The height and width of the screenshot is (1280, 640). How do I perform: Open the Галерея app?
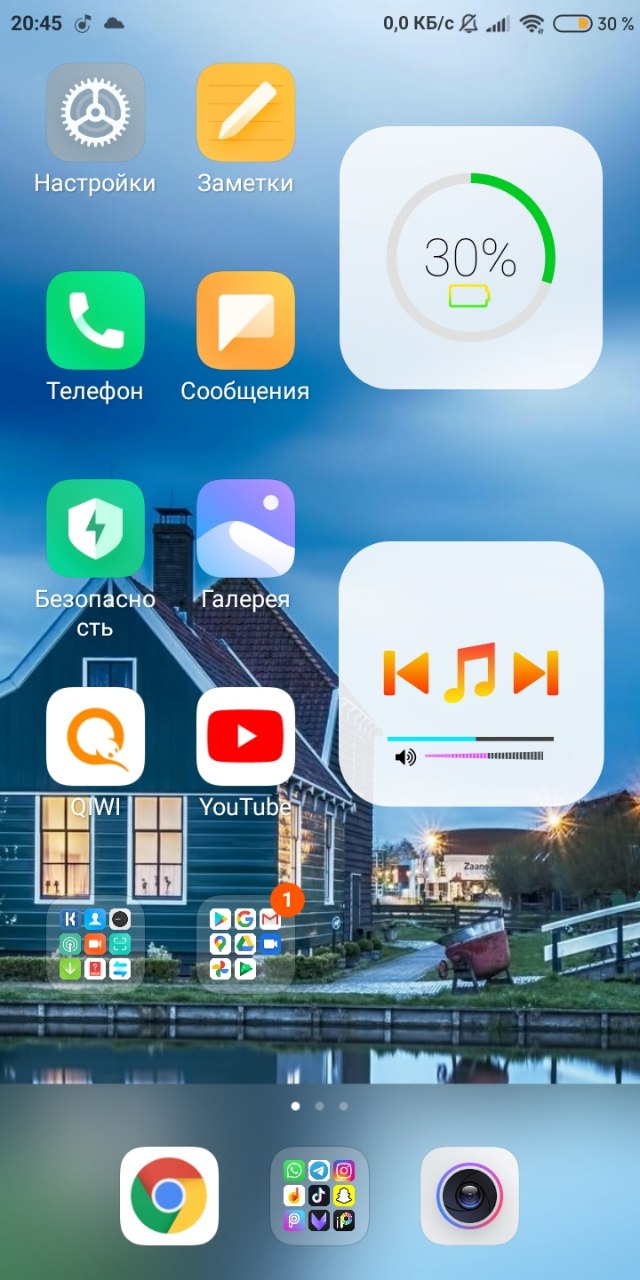245,528
